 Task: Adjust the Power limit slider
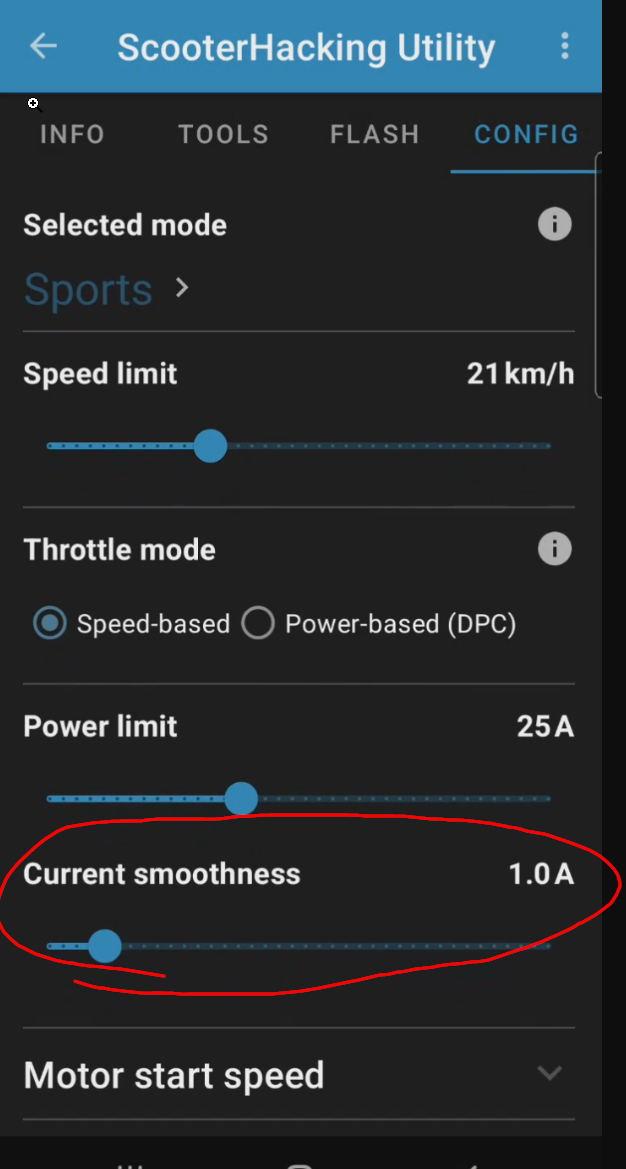coord(241,799)
